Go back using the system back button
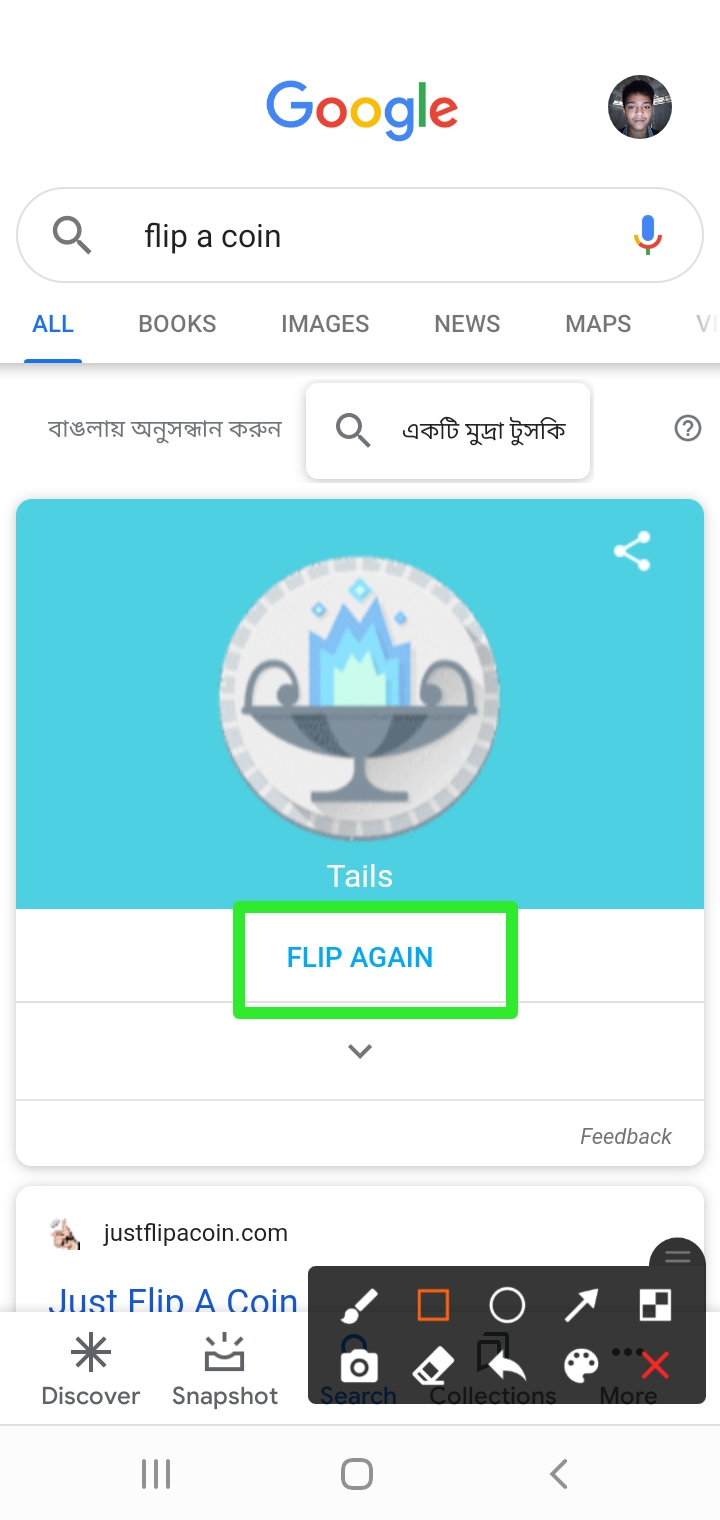Image resolution: width=720 pixels, height=1520 pixels. tap(559, 1473)
